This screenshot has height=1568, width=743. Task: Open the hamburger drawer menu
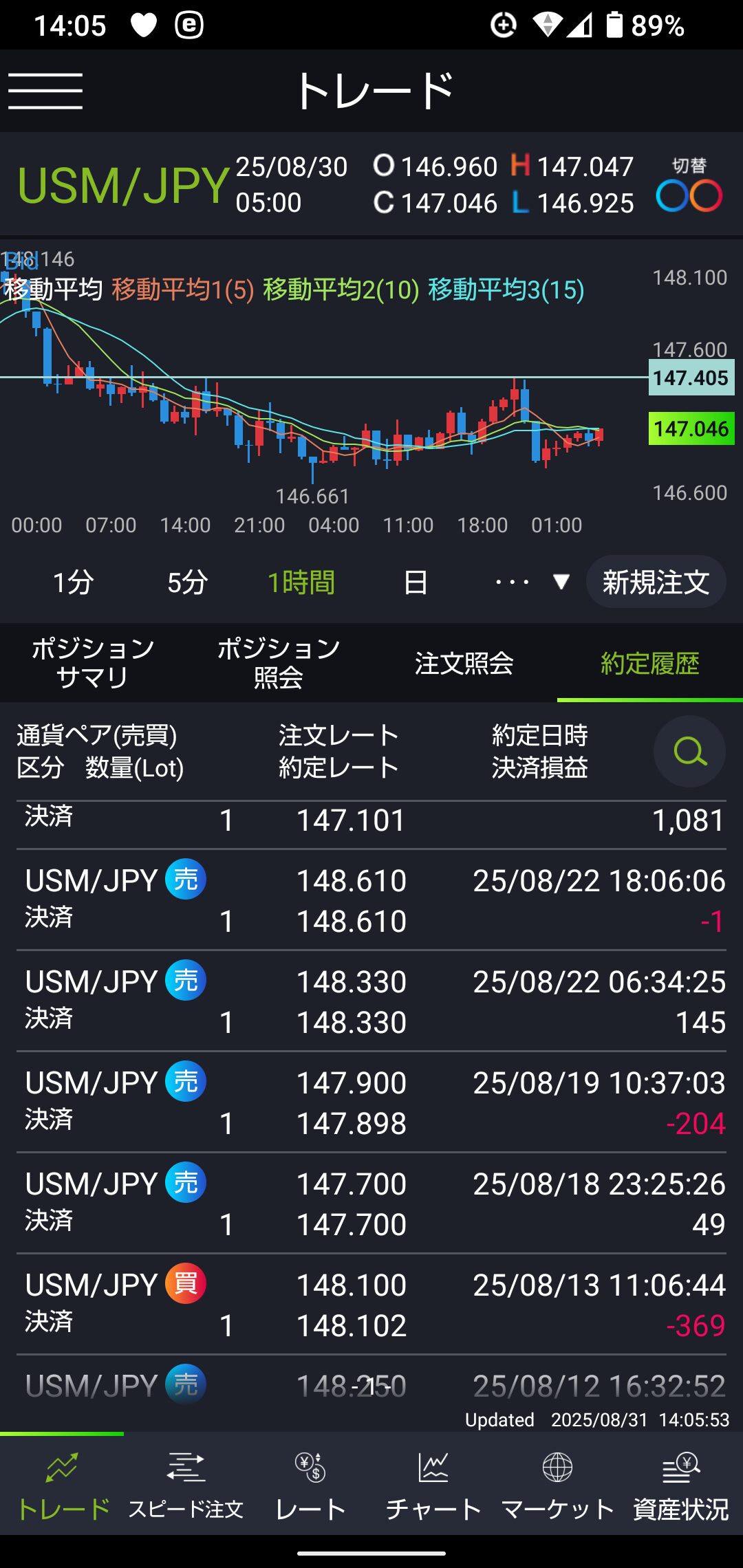[x=45, y=91]
